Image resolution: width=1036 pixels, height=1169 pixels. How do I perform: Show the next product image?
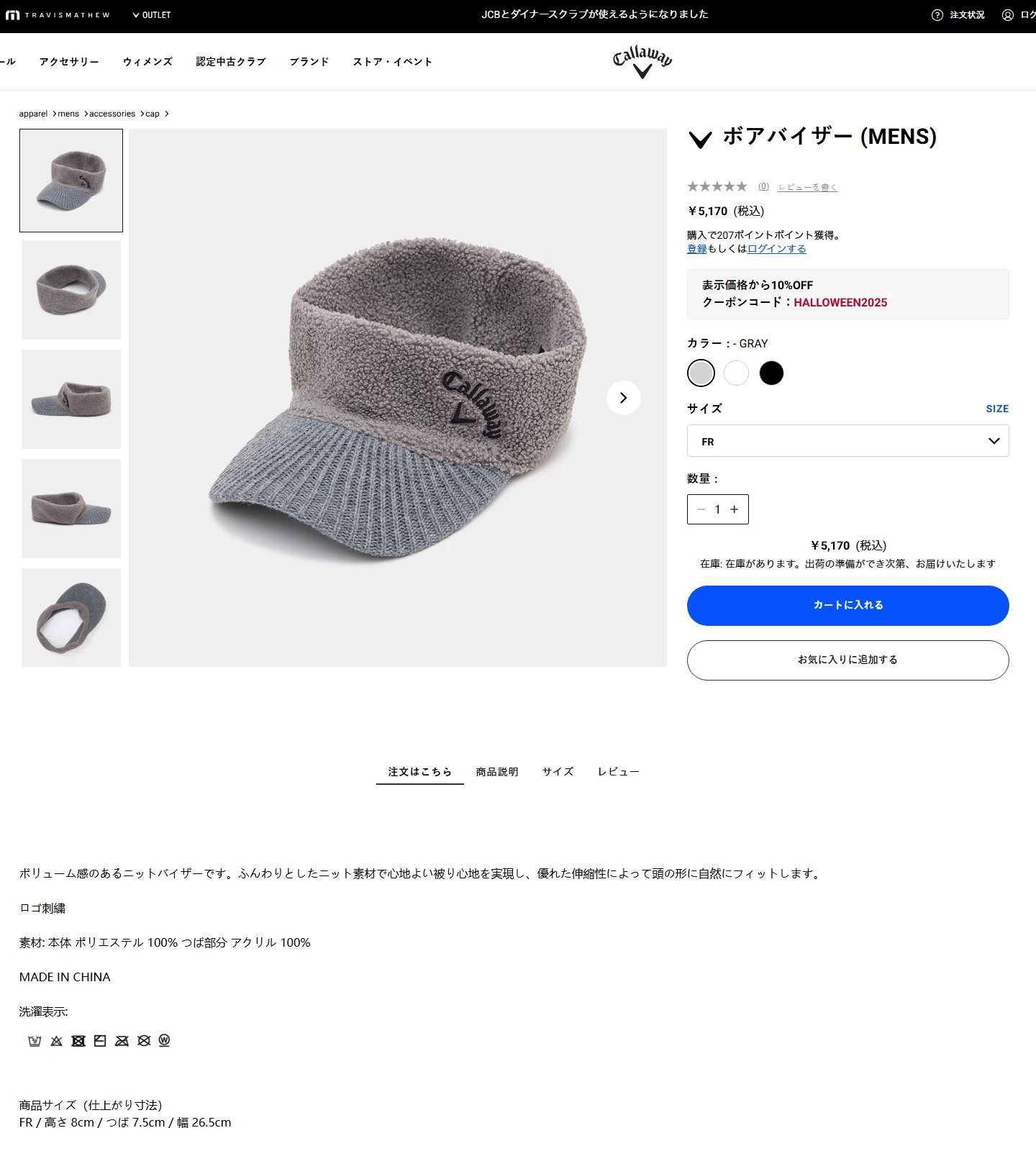coord(623,398)
